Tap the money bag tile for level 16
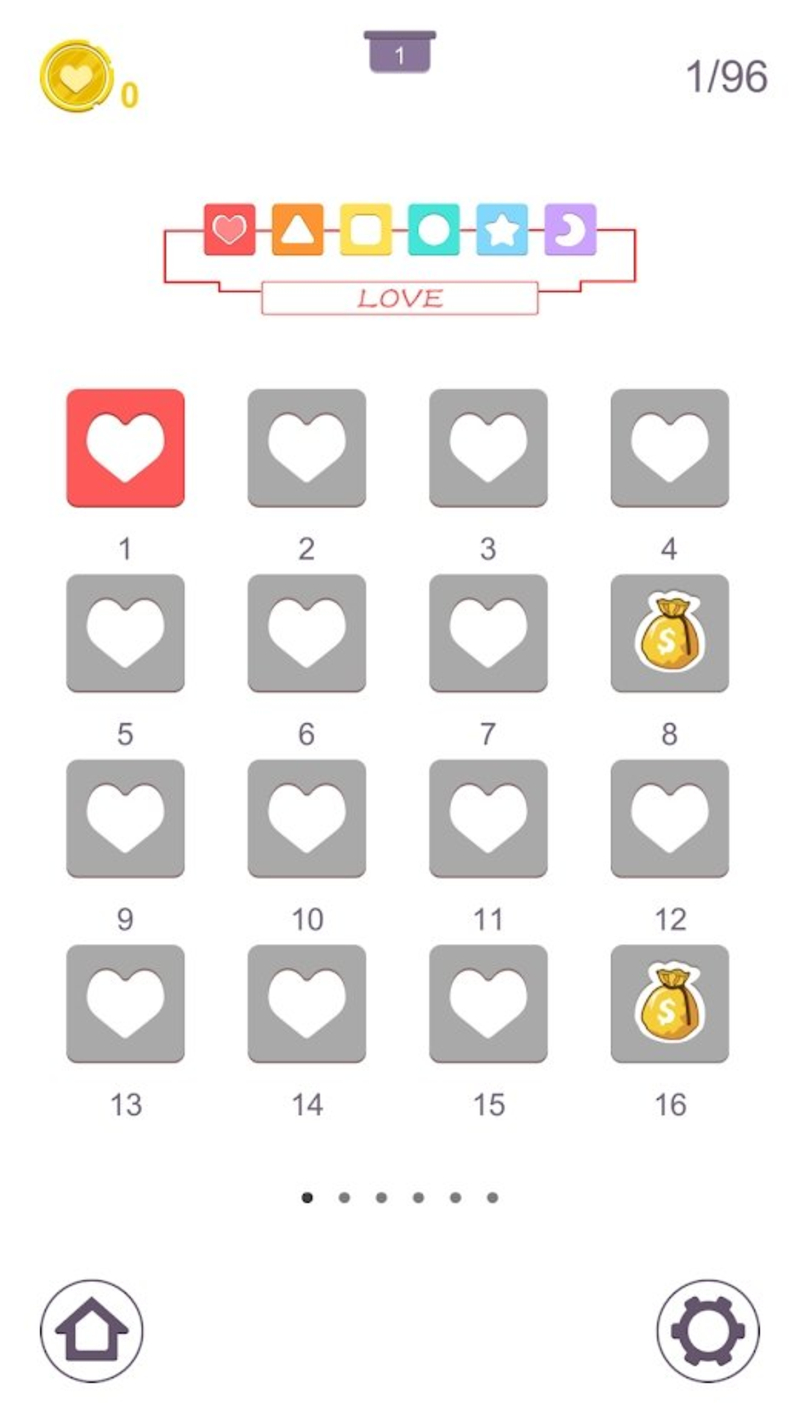The width and height of the screenshot is (800, 1423). click(x=670, y=1003)
